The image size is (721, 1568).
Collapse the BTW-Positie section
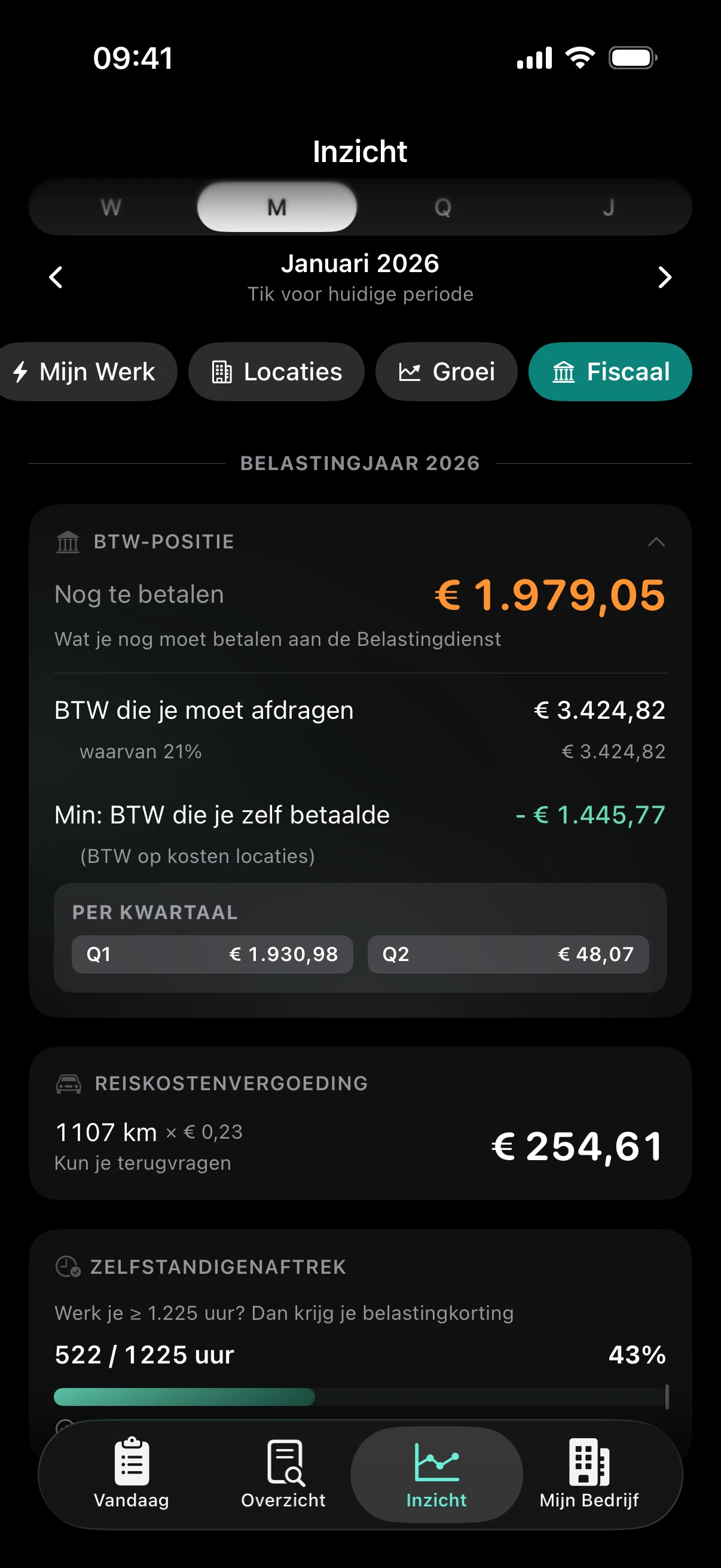(657, 542)
